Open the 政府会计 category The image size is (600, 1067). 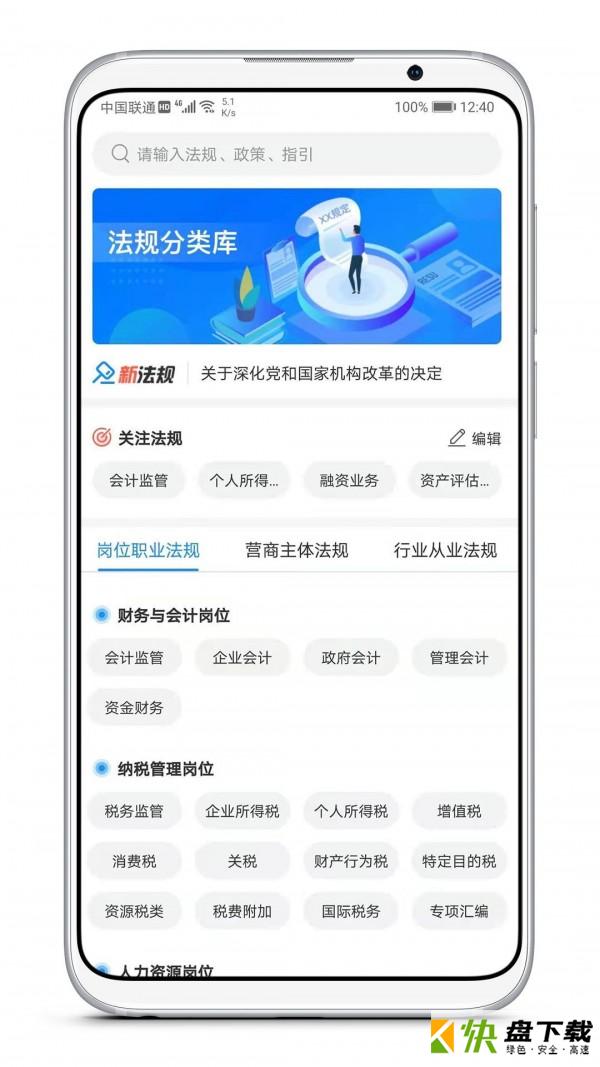tap(351, 658)
